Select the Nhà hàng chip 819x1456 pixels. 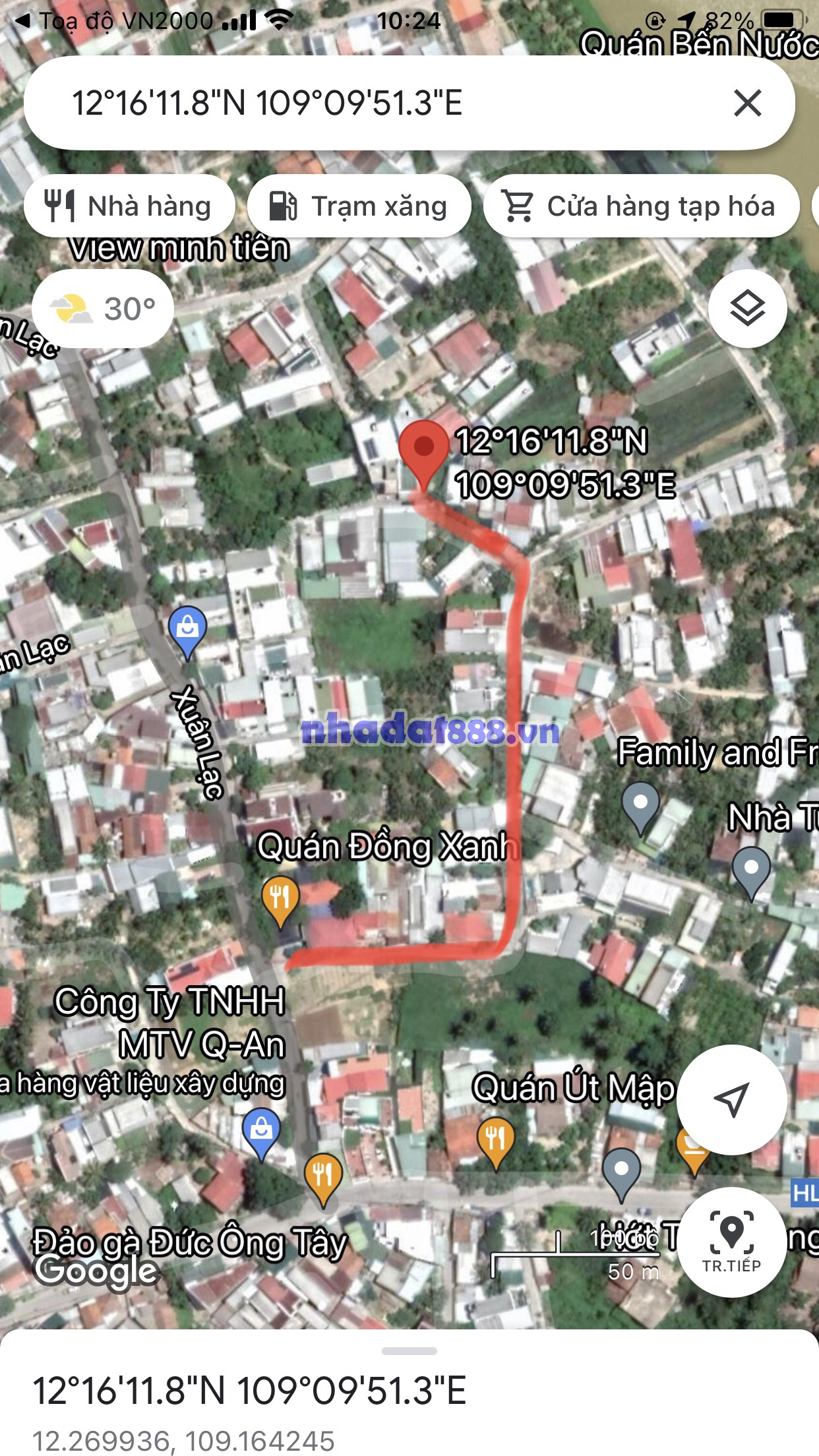click(x=130, y=206)
